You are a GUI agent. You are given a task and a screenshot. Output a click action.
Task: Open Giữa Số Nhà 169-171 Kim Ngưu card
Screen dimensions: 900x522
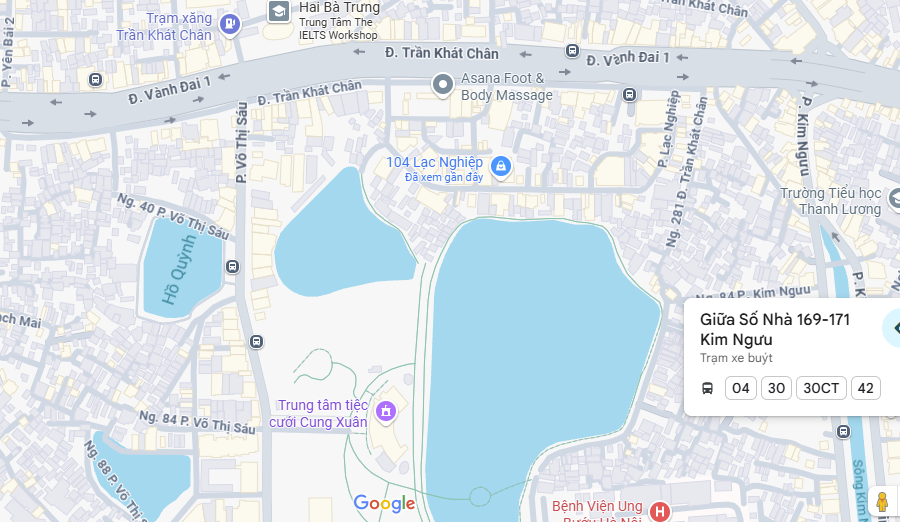pos(775,329)
